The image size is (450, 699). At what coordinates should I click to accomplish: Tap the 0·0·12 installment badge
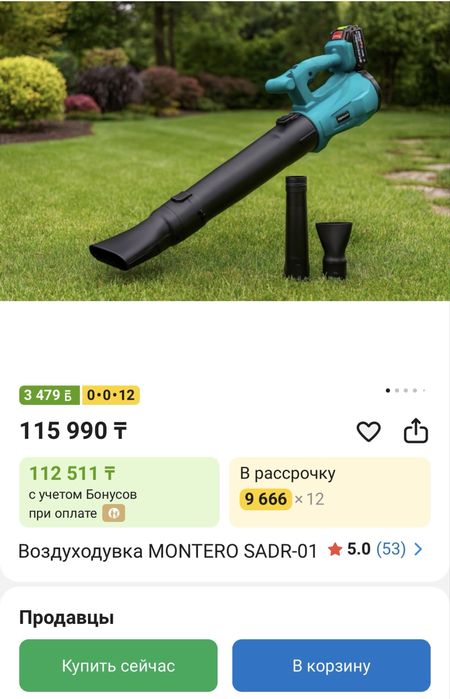click(x=111, y=395)
